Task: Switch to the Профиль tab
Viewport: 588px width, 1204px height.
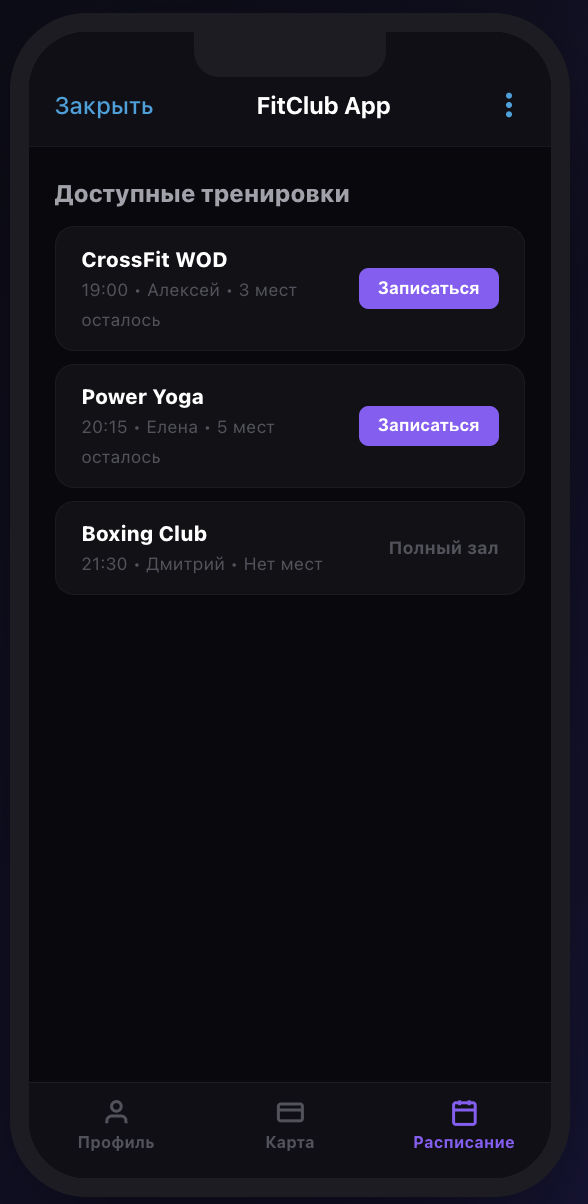Action: click(116, 1126)
